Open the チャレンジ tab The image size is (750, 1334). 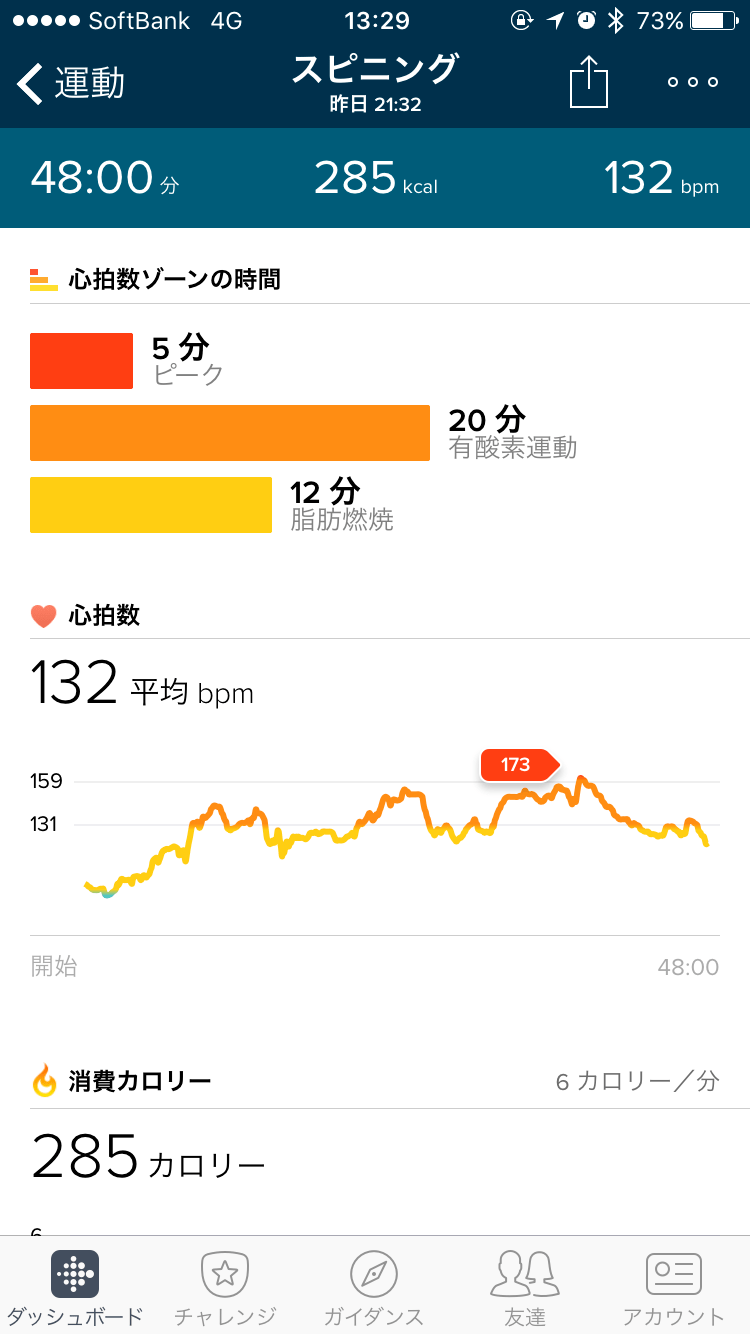[x=225, y=1287]
